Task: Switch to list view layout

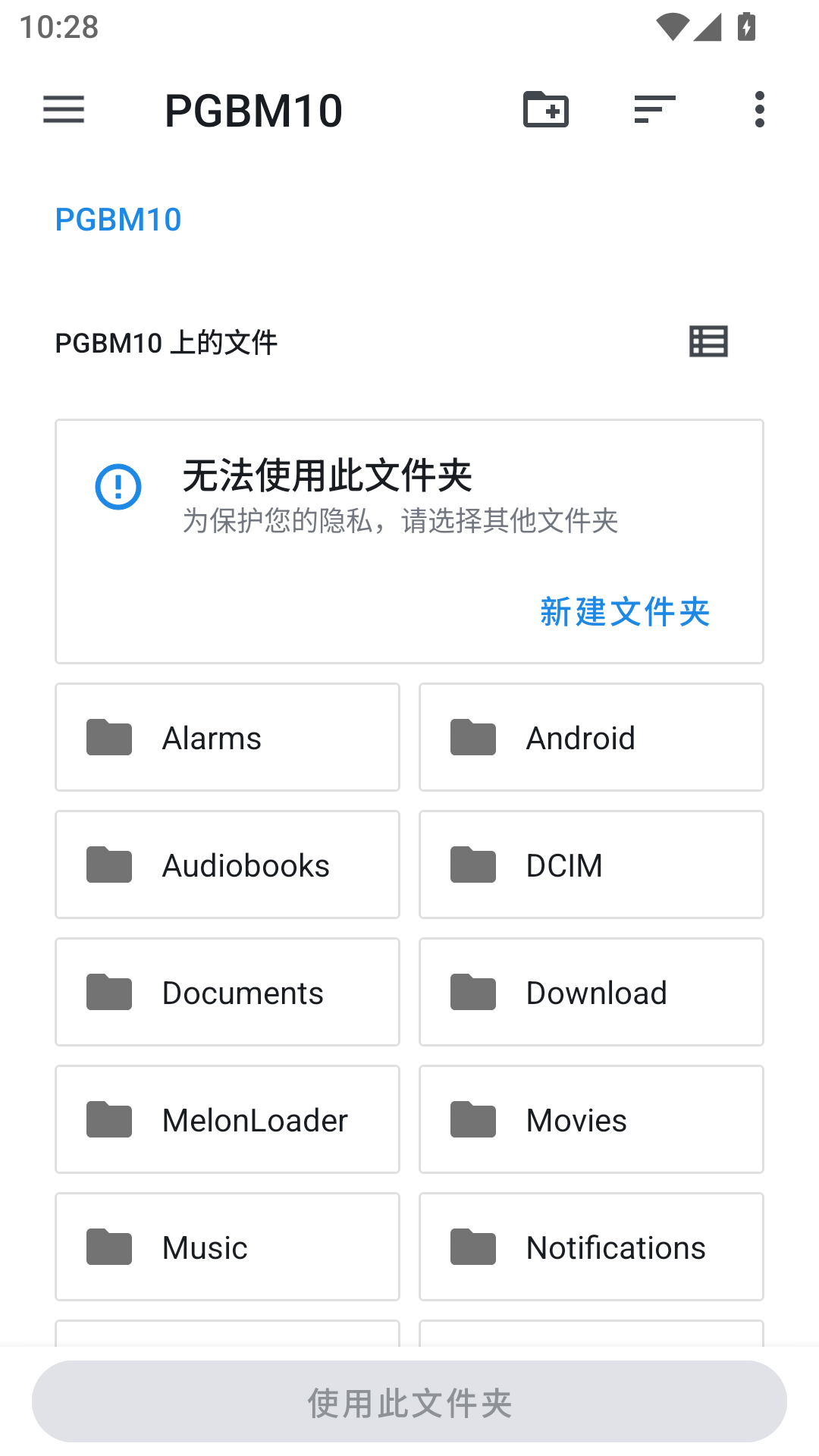Action: click(709, 341)
